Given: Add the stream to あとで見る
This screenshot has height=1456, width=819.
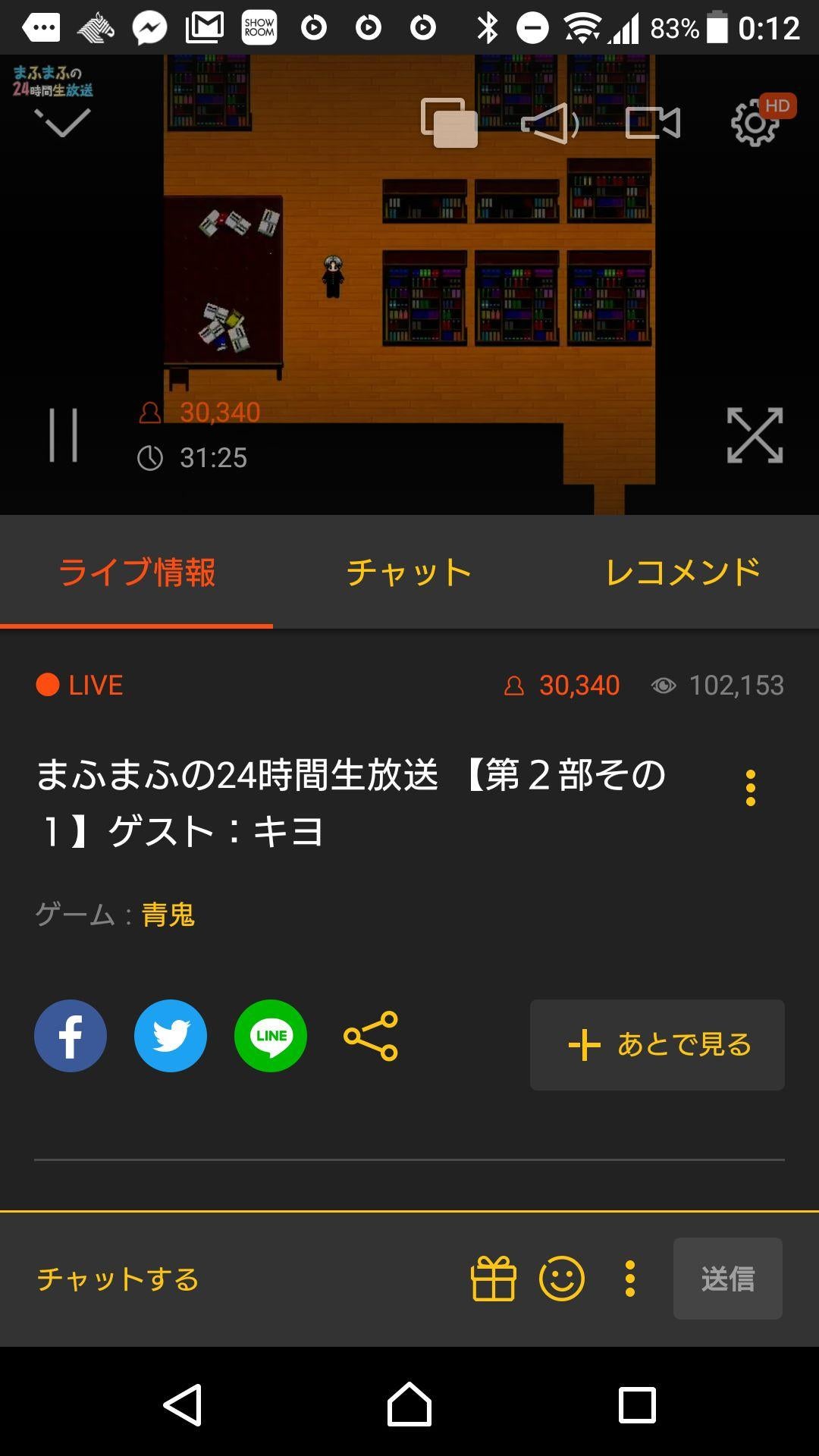Looking at the screenshot, I should point(657,1045).
